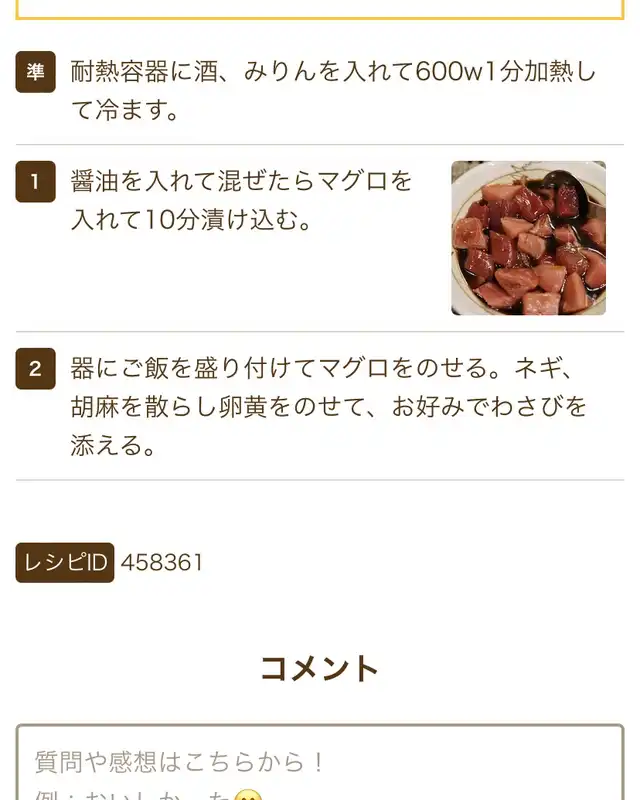Focus the comment box for questions and impressions

320,764
